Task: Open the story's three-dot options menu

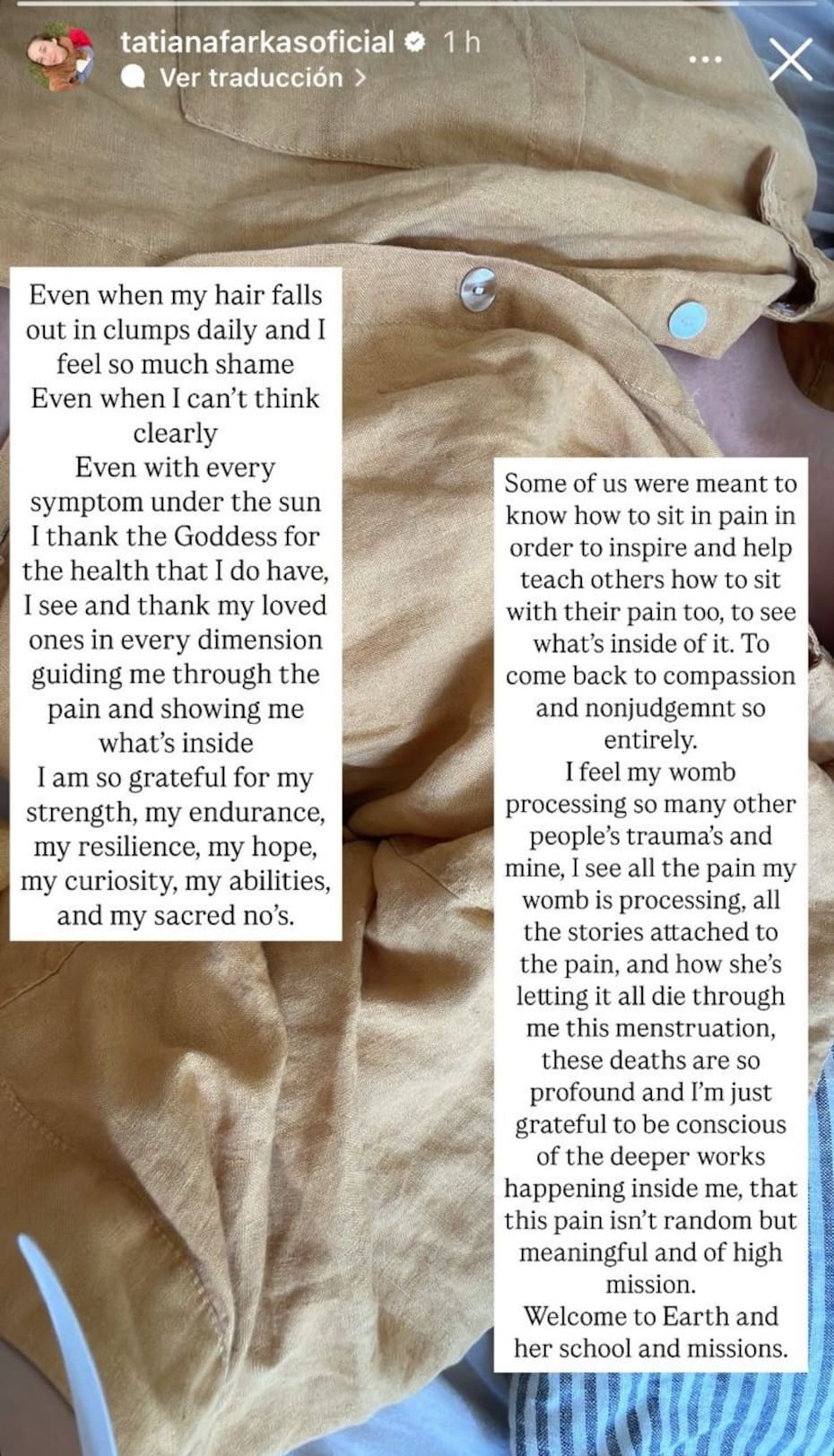Action: pyautogui.click(x=705, y=59)
